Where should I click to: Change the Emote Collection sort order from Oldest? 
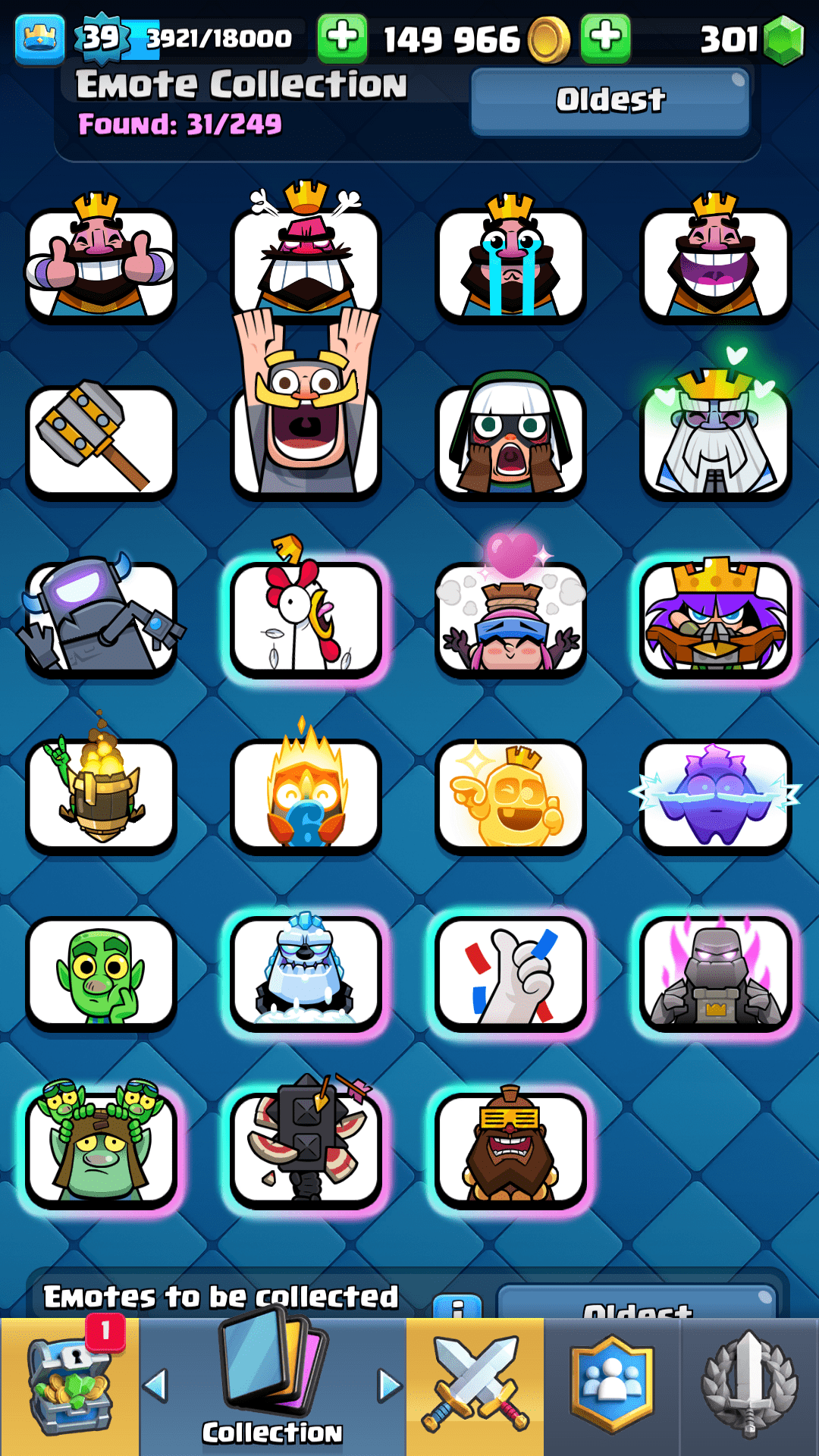pyautogui.click(x=610, y=101)
